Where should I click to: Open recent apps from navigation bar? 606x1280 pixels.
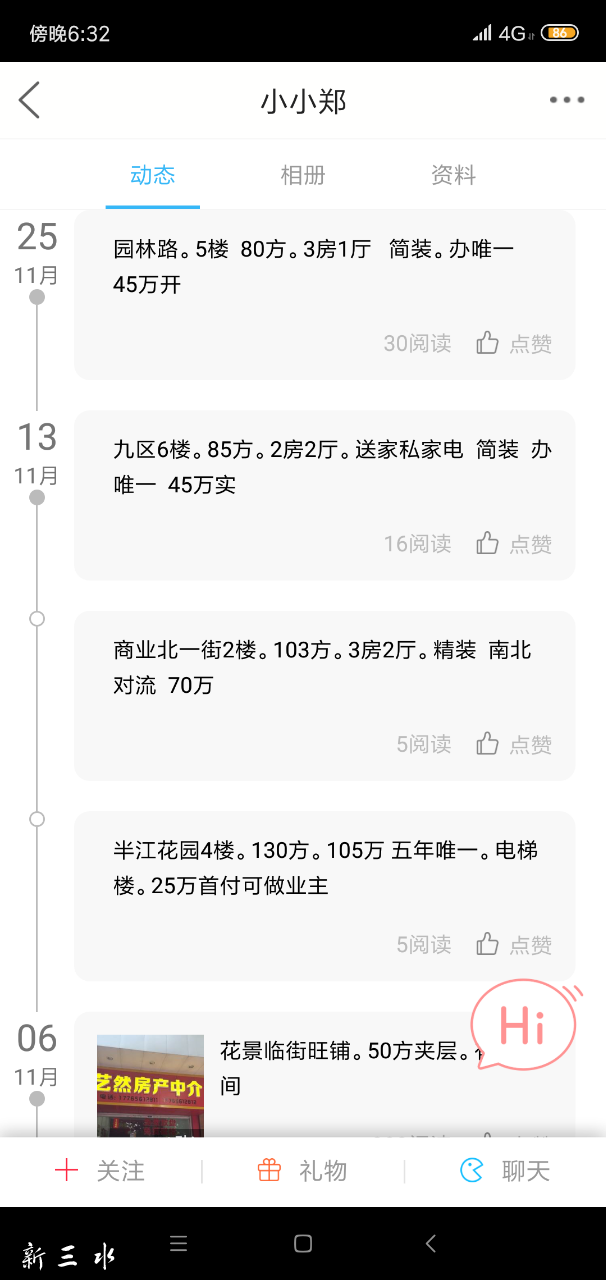point(179,1243)
